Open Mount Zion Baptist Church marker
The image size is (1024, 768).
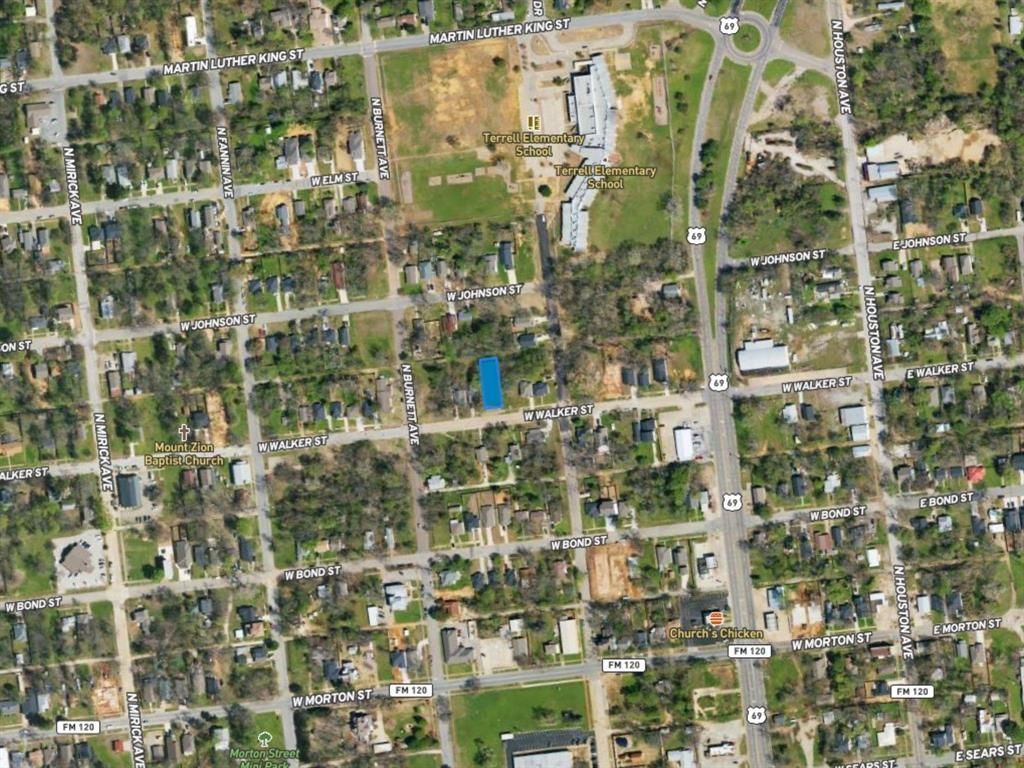pos(184,432)
